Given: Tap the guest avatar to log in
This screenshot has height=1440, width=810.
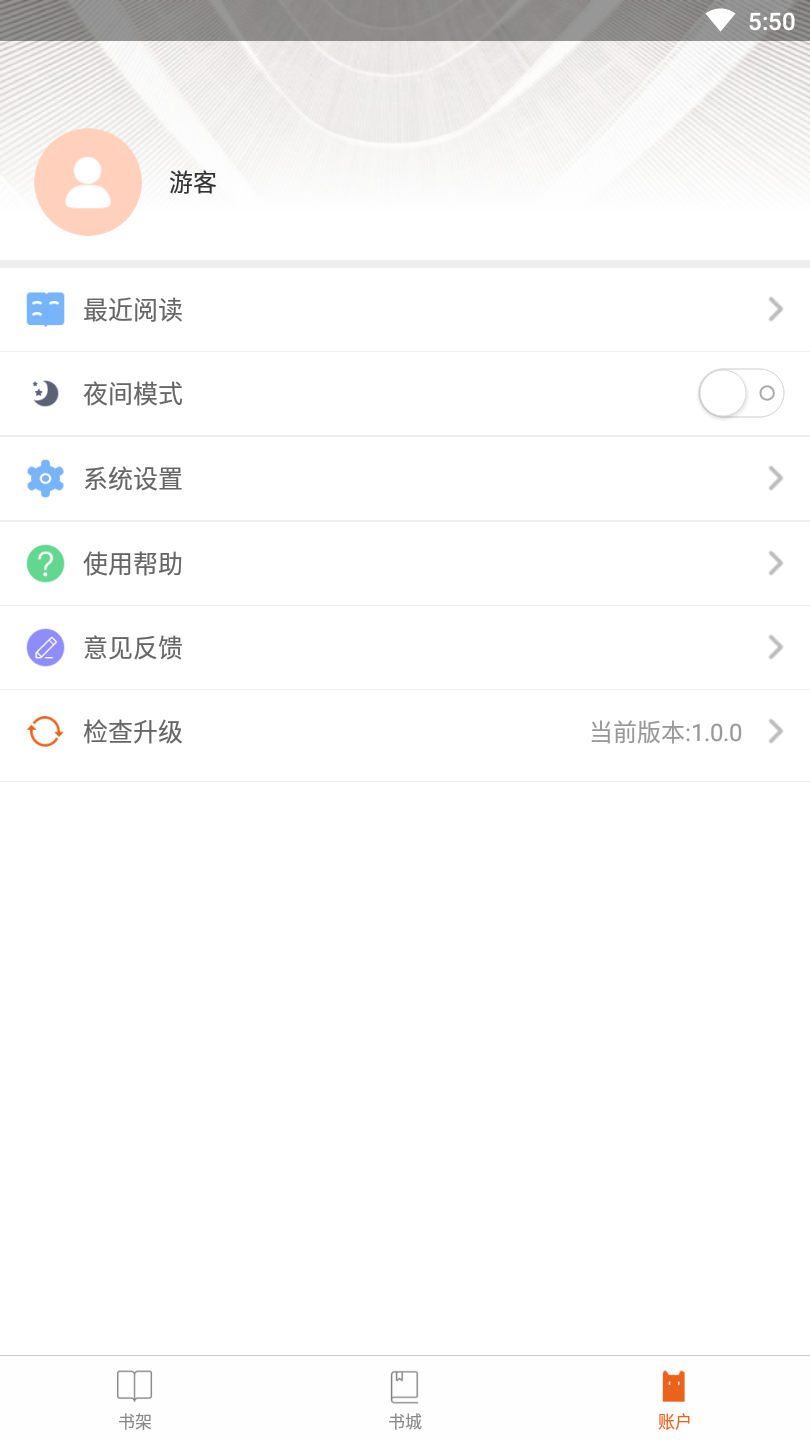Looking at the screenshot, I should [88, 182].
